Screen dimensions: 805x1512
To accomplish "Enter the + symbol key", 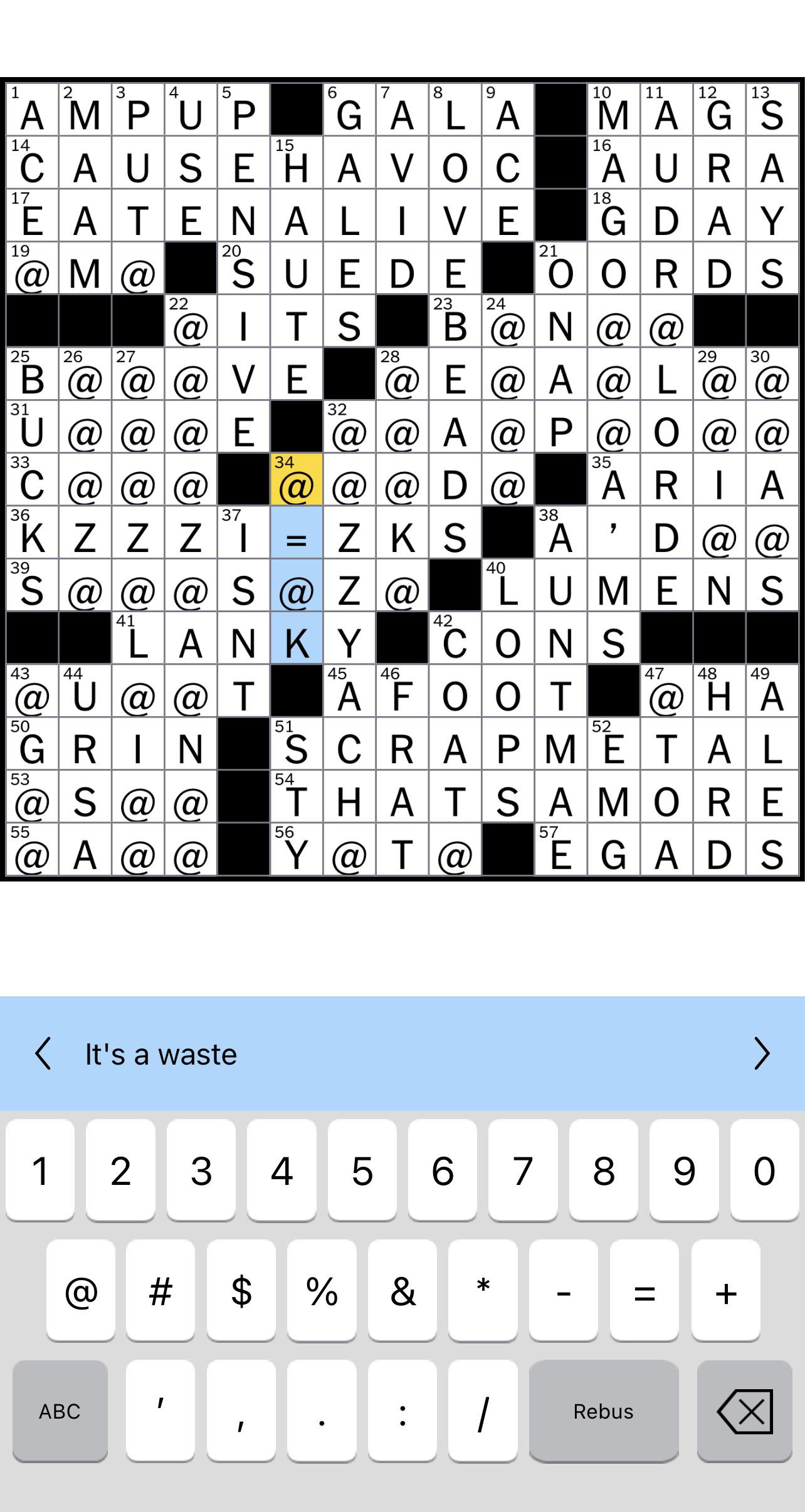I will [x=725, y=1291].
